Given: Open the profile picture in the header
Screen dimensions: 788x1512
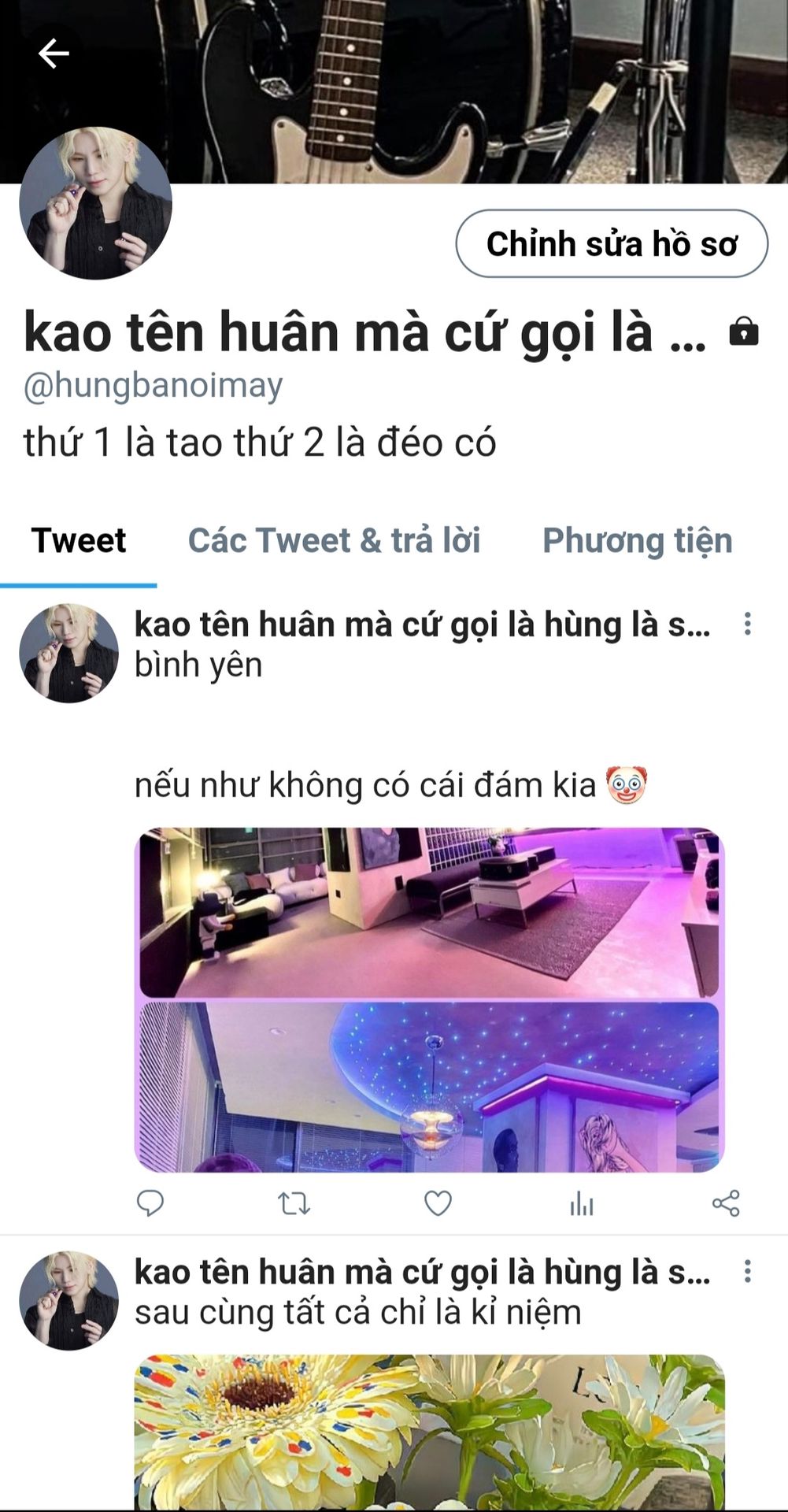Looking at the screenshot, I should click(95, 203).
